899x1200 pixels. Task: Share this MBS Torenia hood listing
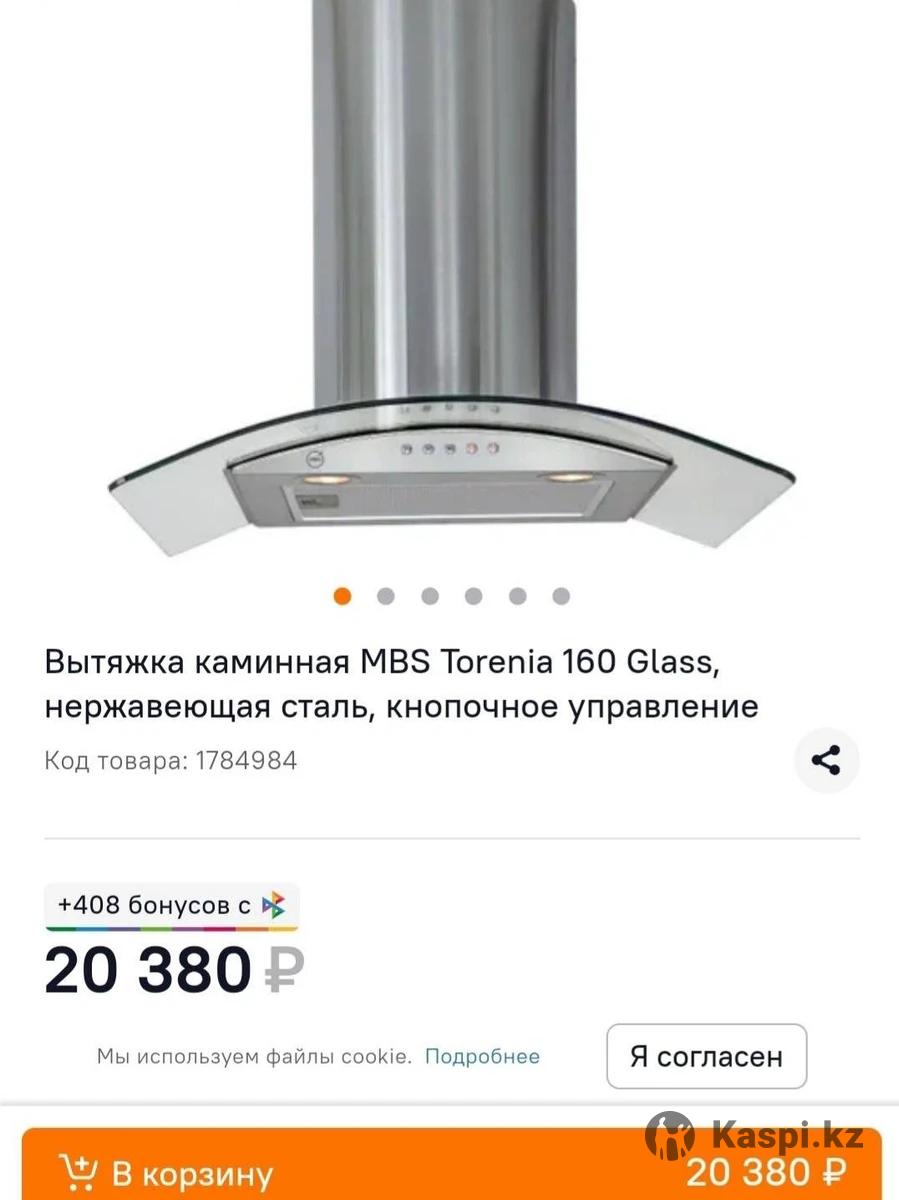(x=826, y=761)
